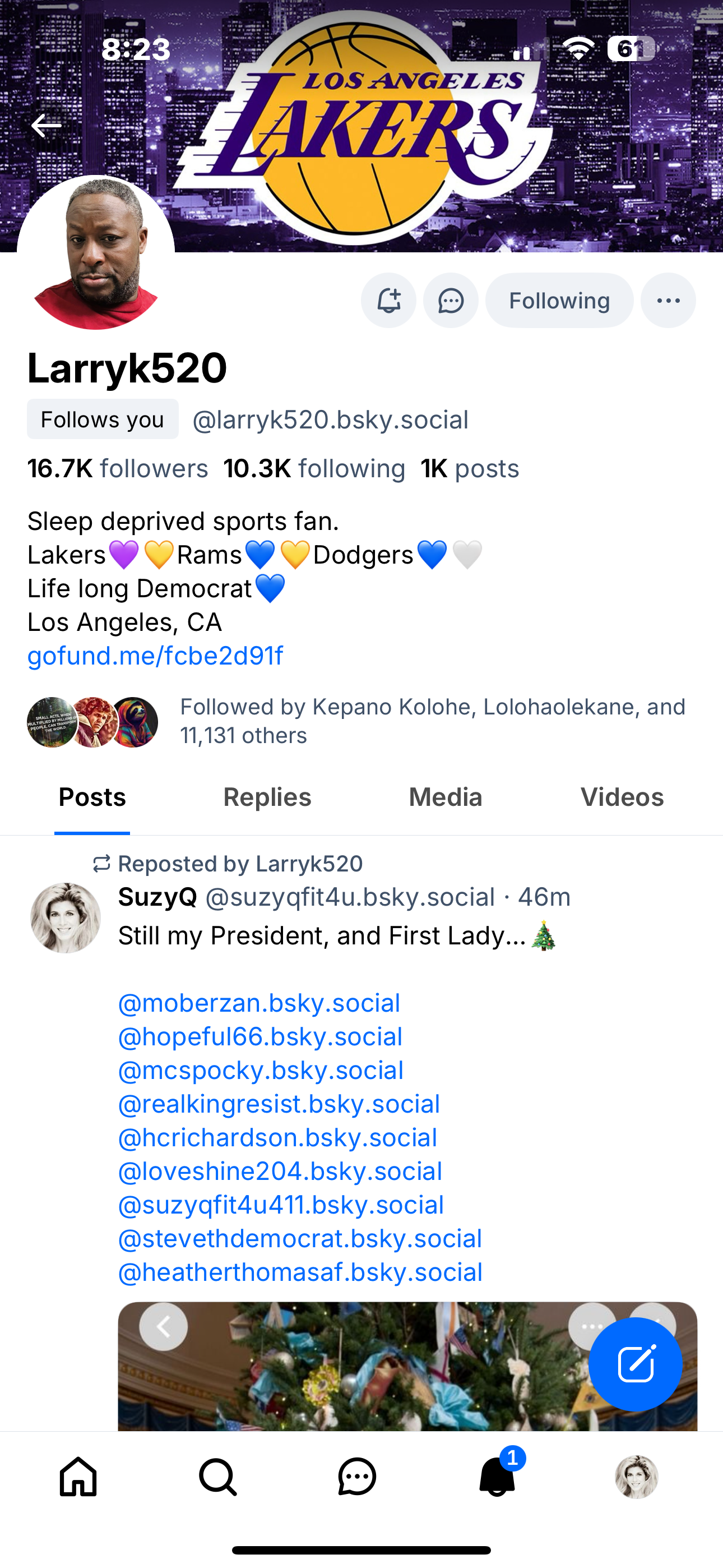Screen dimensions: 723x1568
Task: Open @moberzan.bsky.social mention
Action: click(259, 1003)
